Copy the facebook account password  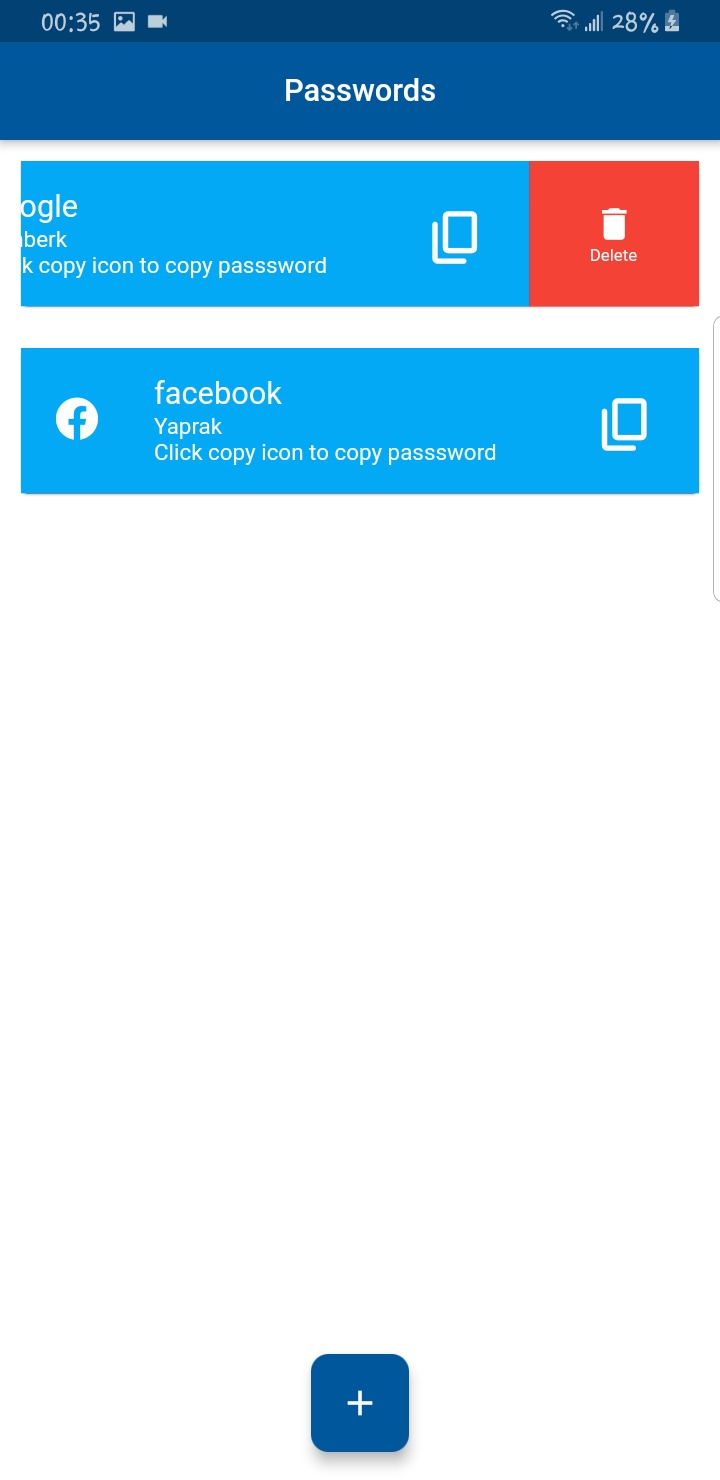point(622,420)
